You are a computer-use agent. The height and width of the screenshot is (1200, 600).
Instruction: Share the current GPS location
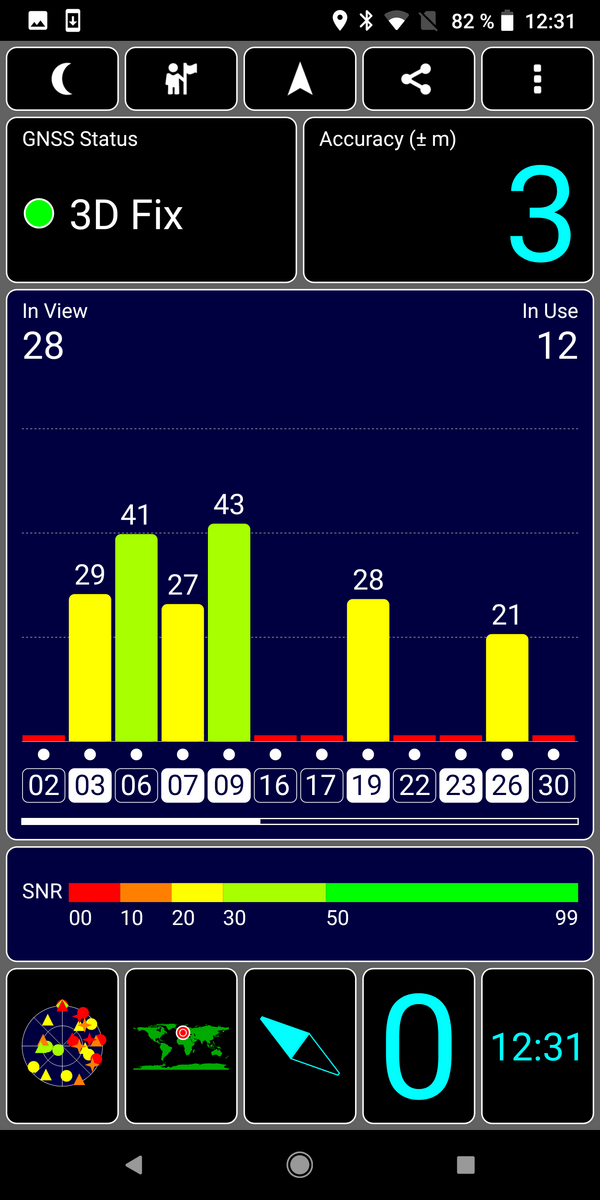point(418,79)
